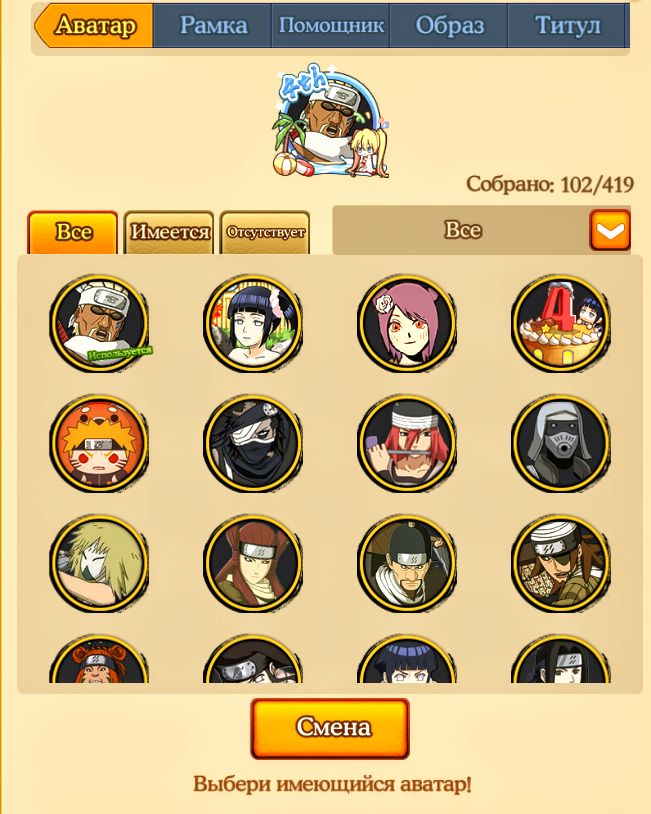Tap the Смена button
Screen dimensions: 651x814
[x=330, y=727]
